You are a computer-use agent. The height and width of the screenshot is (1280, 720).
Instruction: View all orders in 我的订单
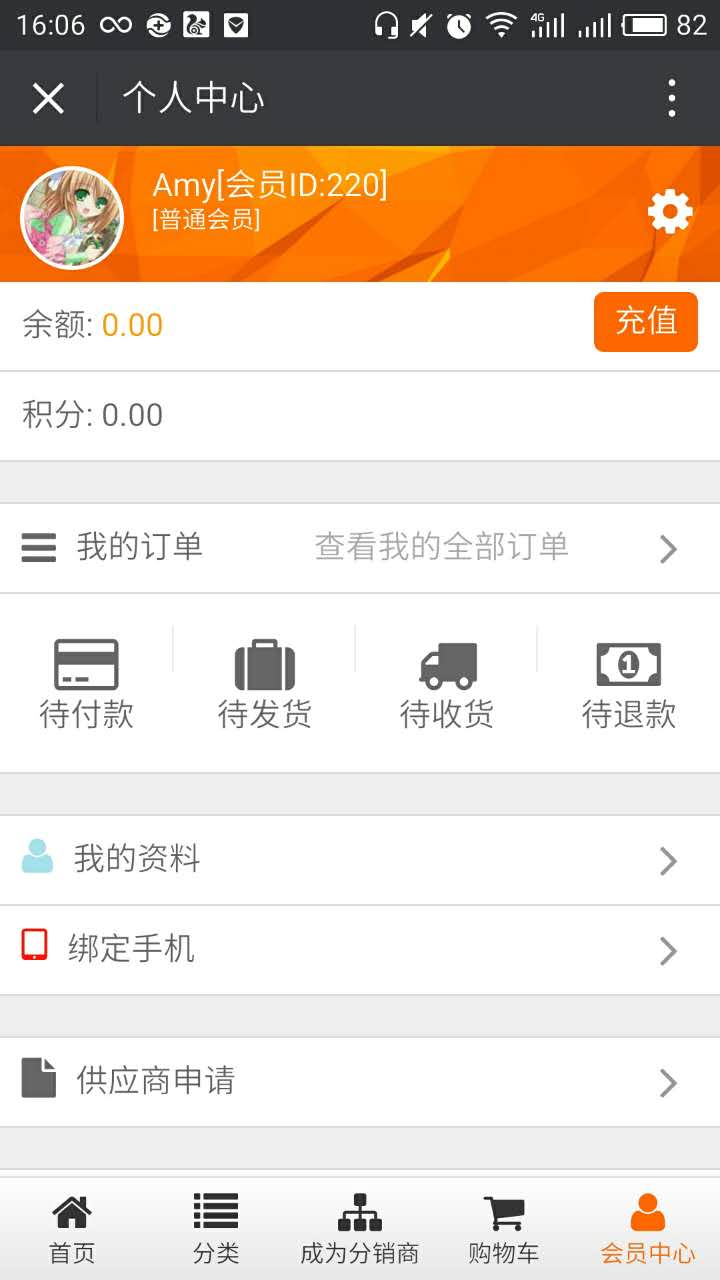(360, 547)
